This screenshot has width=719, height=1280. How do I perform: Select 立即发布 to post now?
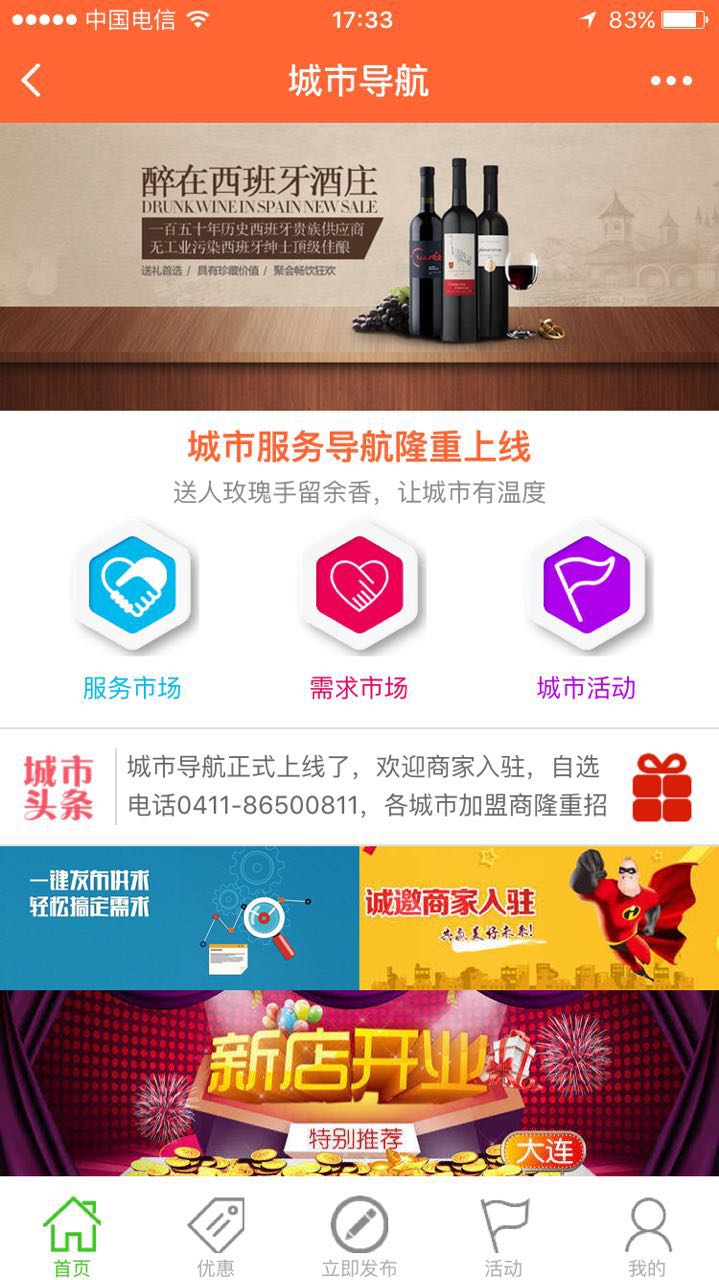pos(359,1236)
